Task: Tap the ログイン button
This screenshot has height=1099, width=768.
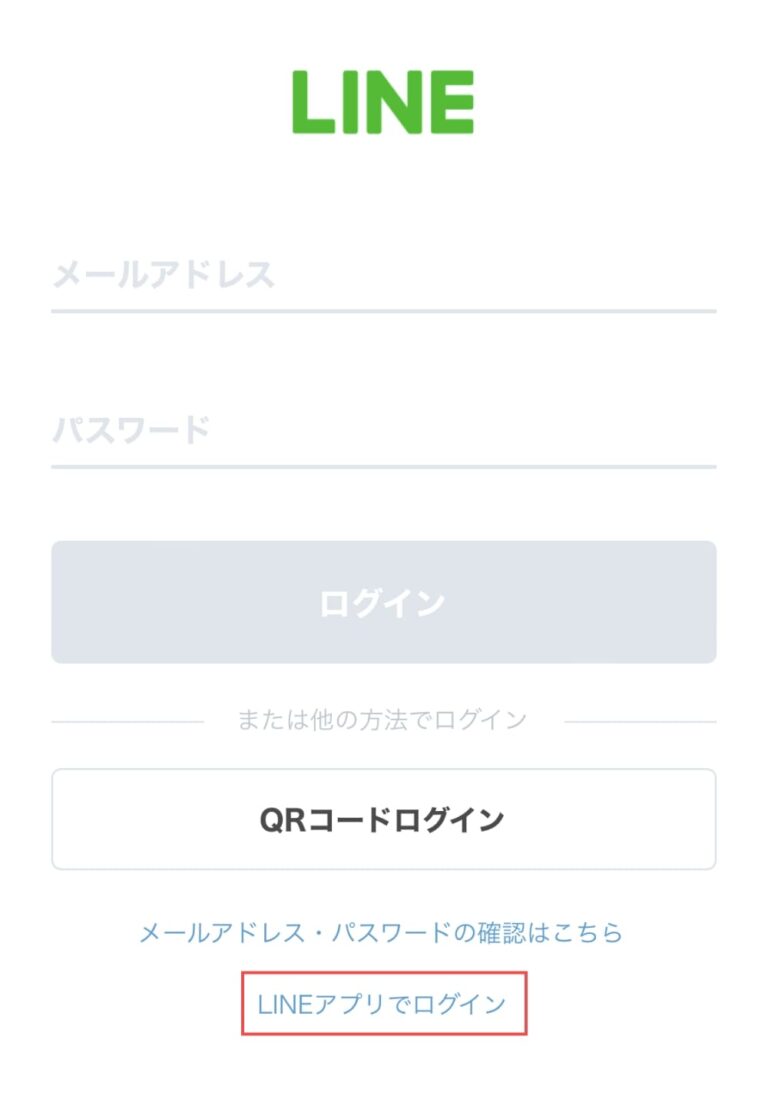Action: (x=383, y=602)
